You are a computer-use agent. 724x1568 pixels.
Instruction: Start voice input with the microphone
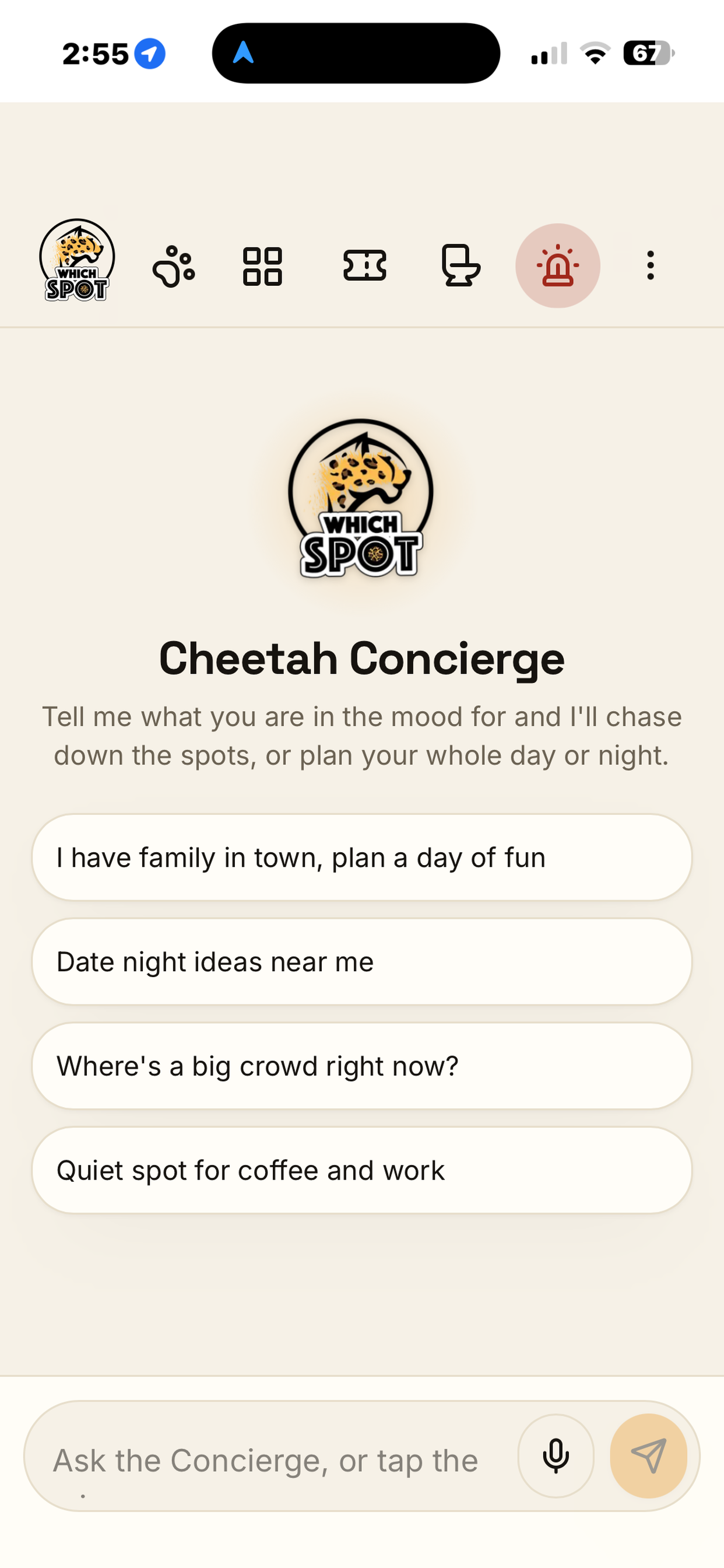coord(556,1456)
